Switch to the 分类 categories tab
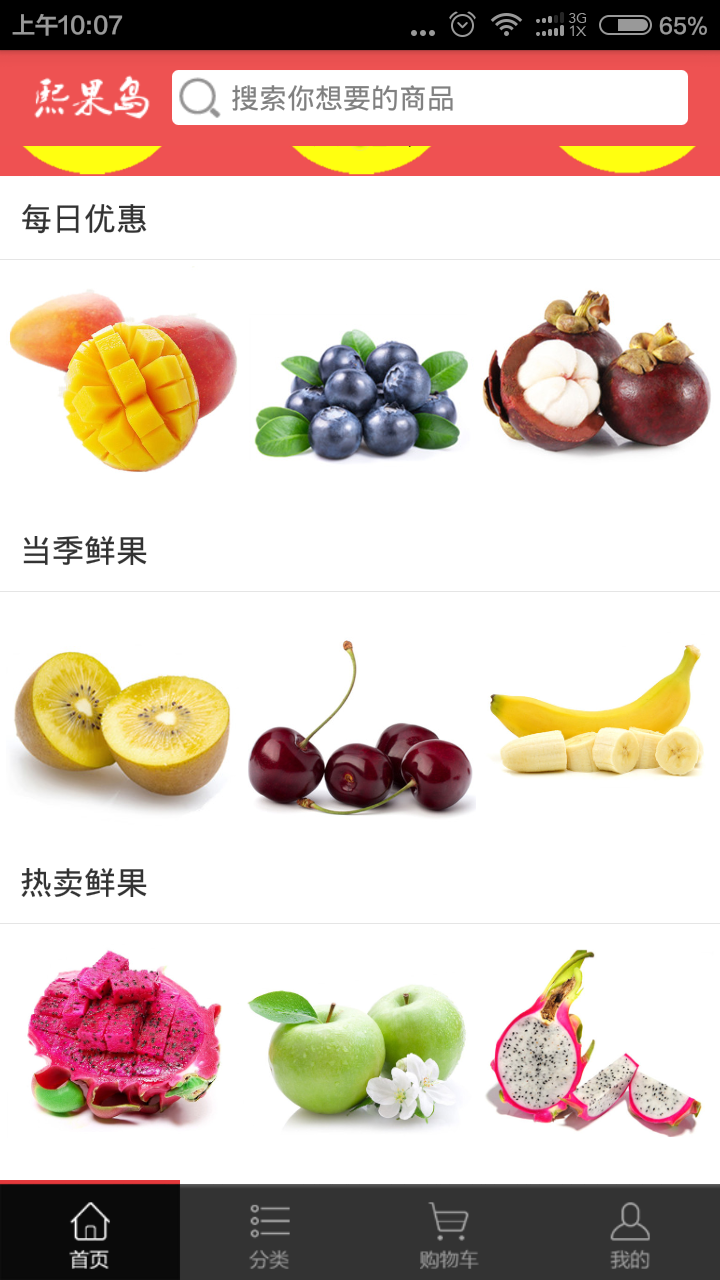Viewport: 720px width, 1280px height. point(270,1234)
